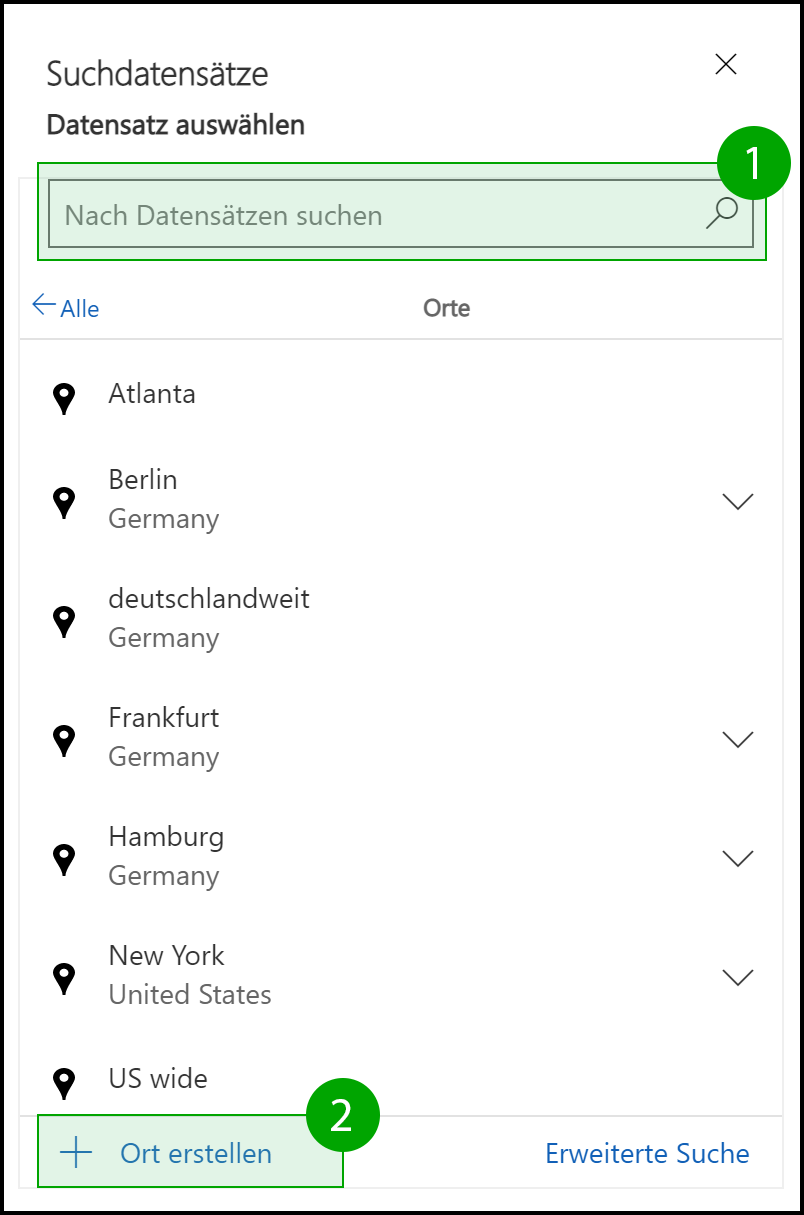This screenshot has height=1215, width=804.
Task: Go back to Alle
Action: coord(66,308)
